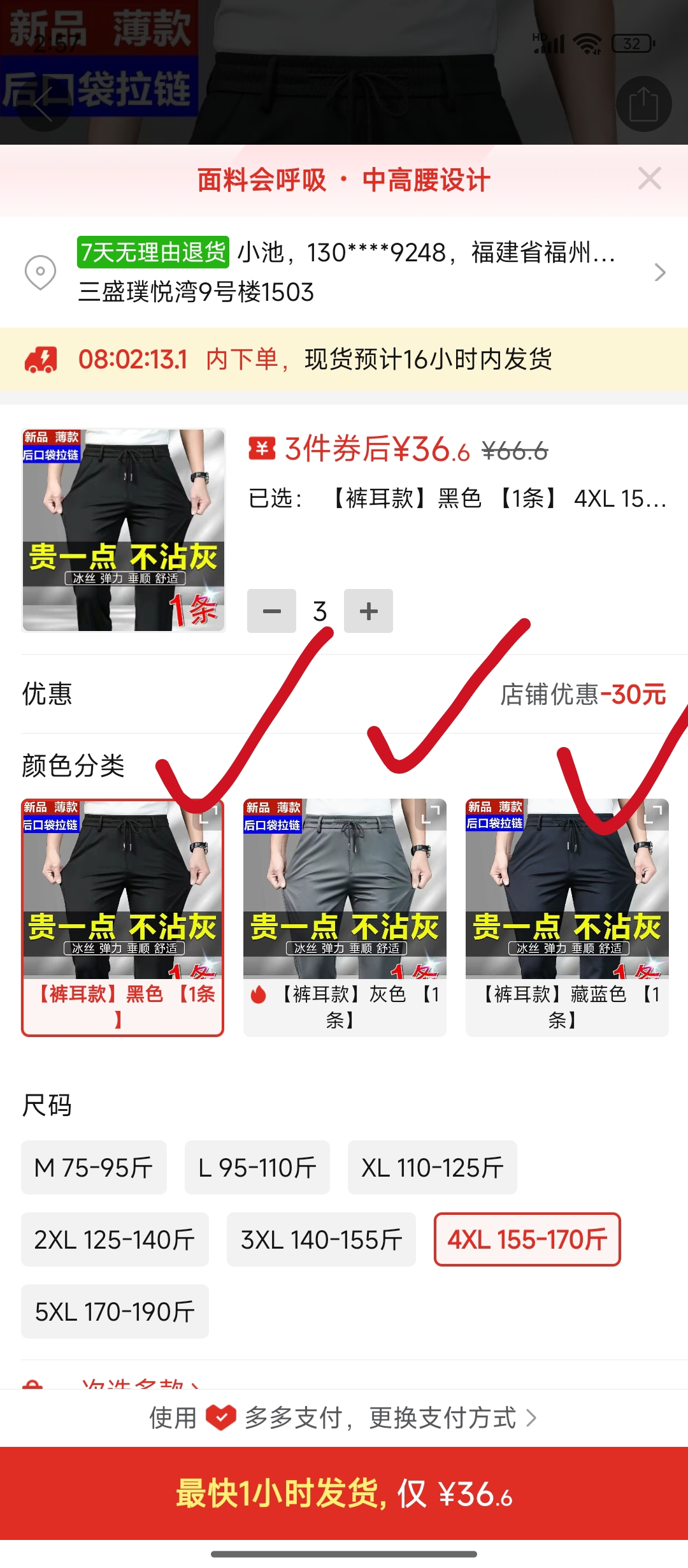The image size is (688, 1568).
Task: Change payment method via 更换支付方式
Action: click(x=452, y=1418)
